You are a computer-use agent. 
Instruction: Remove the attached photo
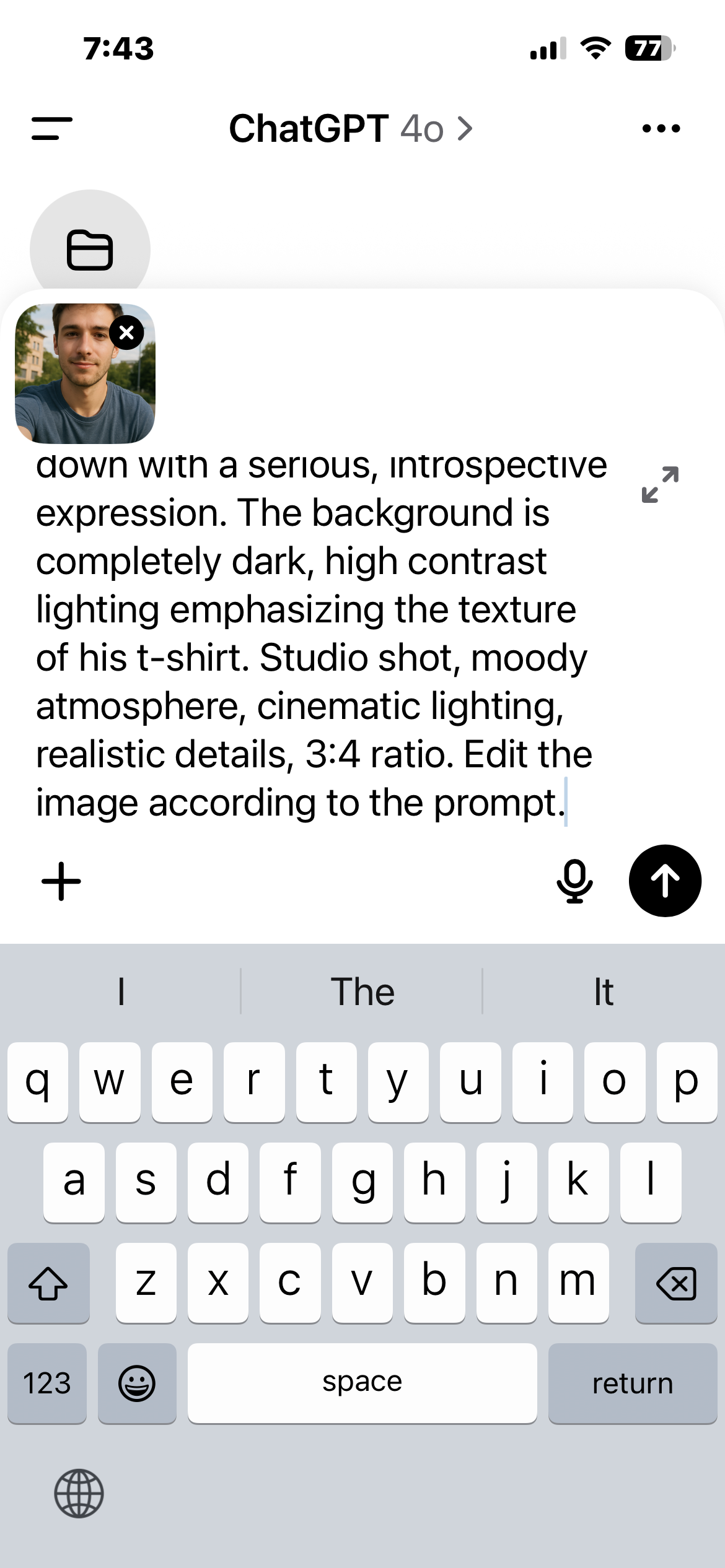[x=127, y=333]
